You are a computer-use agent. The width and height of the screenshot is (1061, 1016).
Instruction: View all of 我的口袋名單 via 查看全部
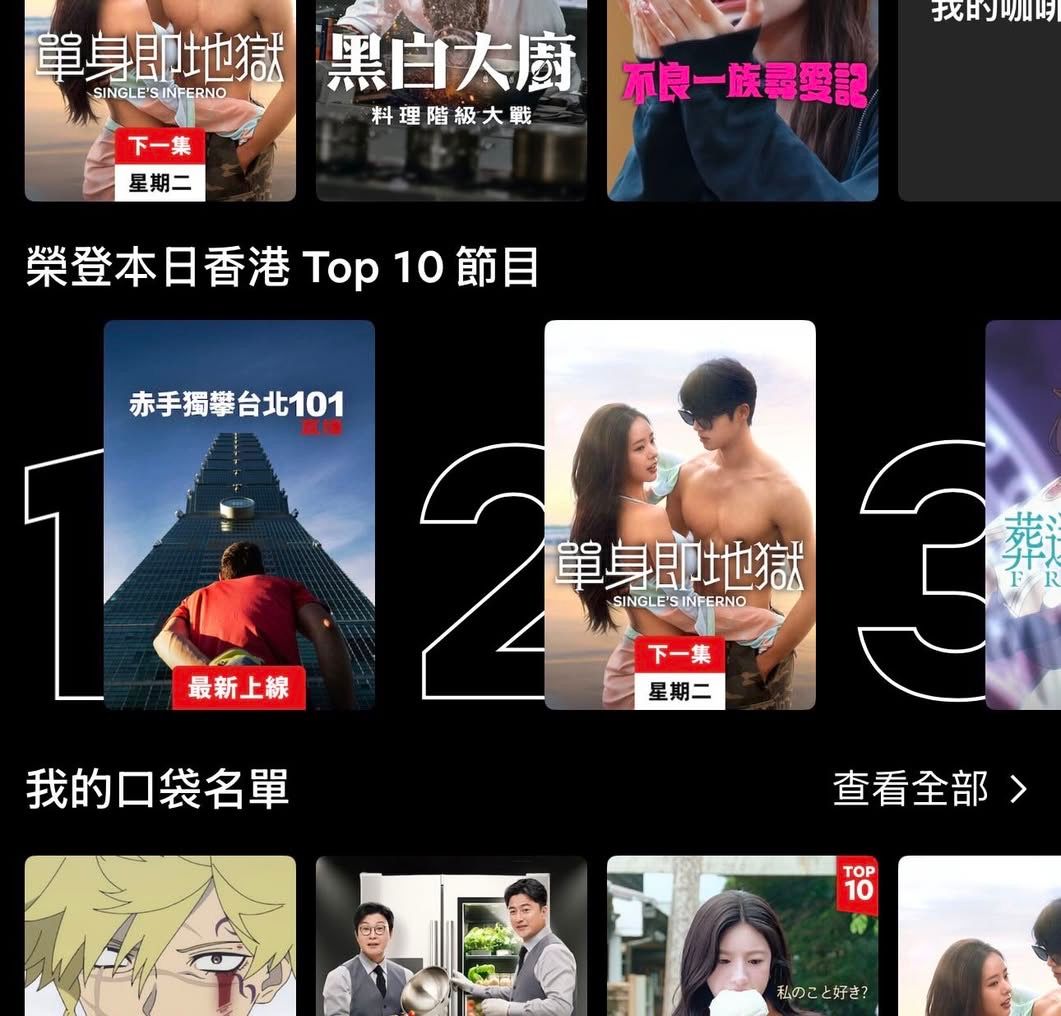pyautogui.click(x=929, y=789)
